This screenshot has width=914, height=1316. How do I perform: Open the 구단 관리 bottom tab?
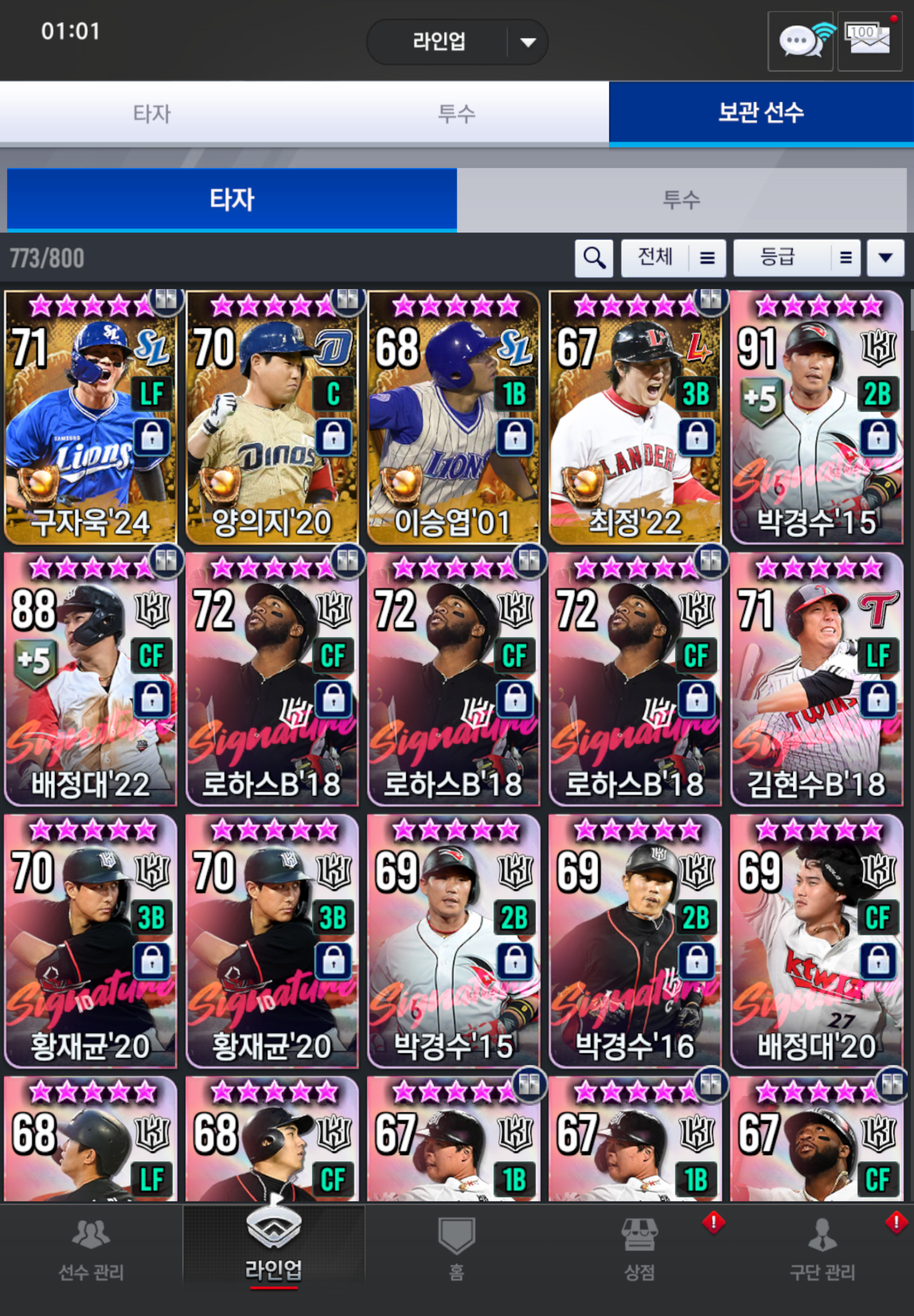pyautogui.click(x=822, y=1249)
